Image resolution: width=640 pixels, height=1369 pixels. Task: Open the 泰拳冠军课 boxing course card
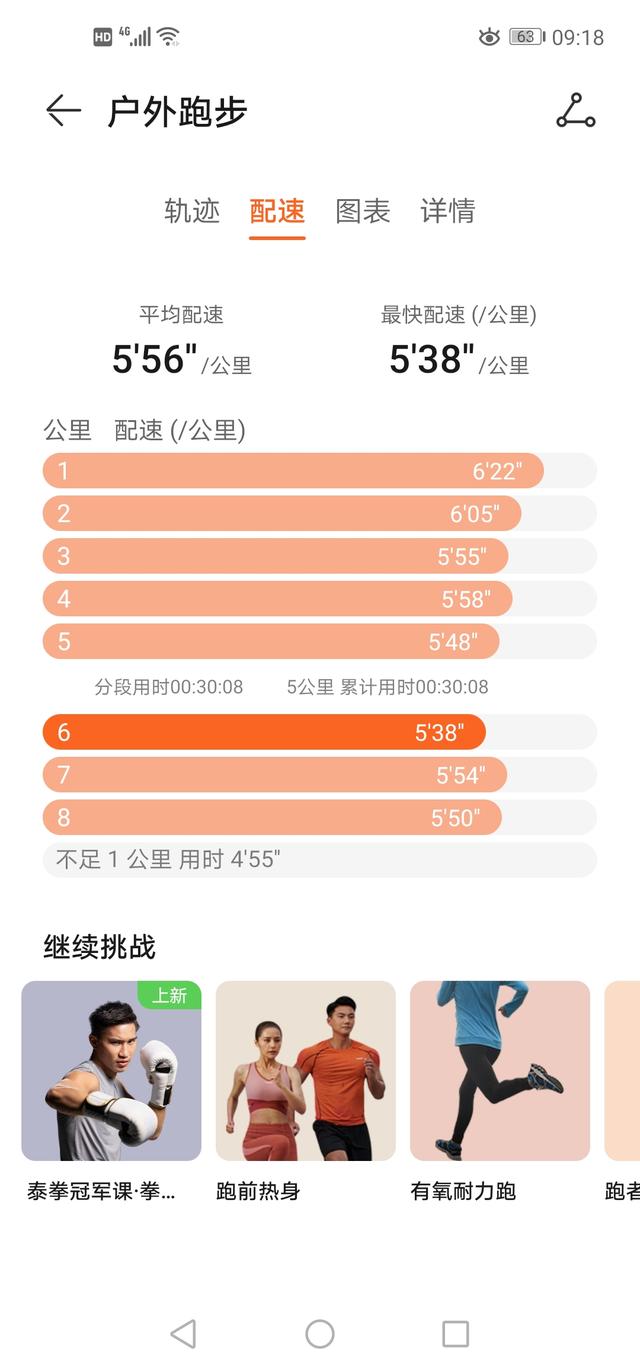point(111,1071)
